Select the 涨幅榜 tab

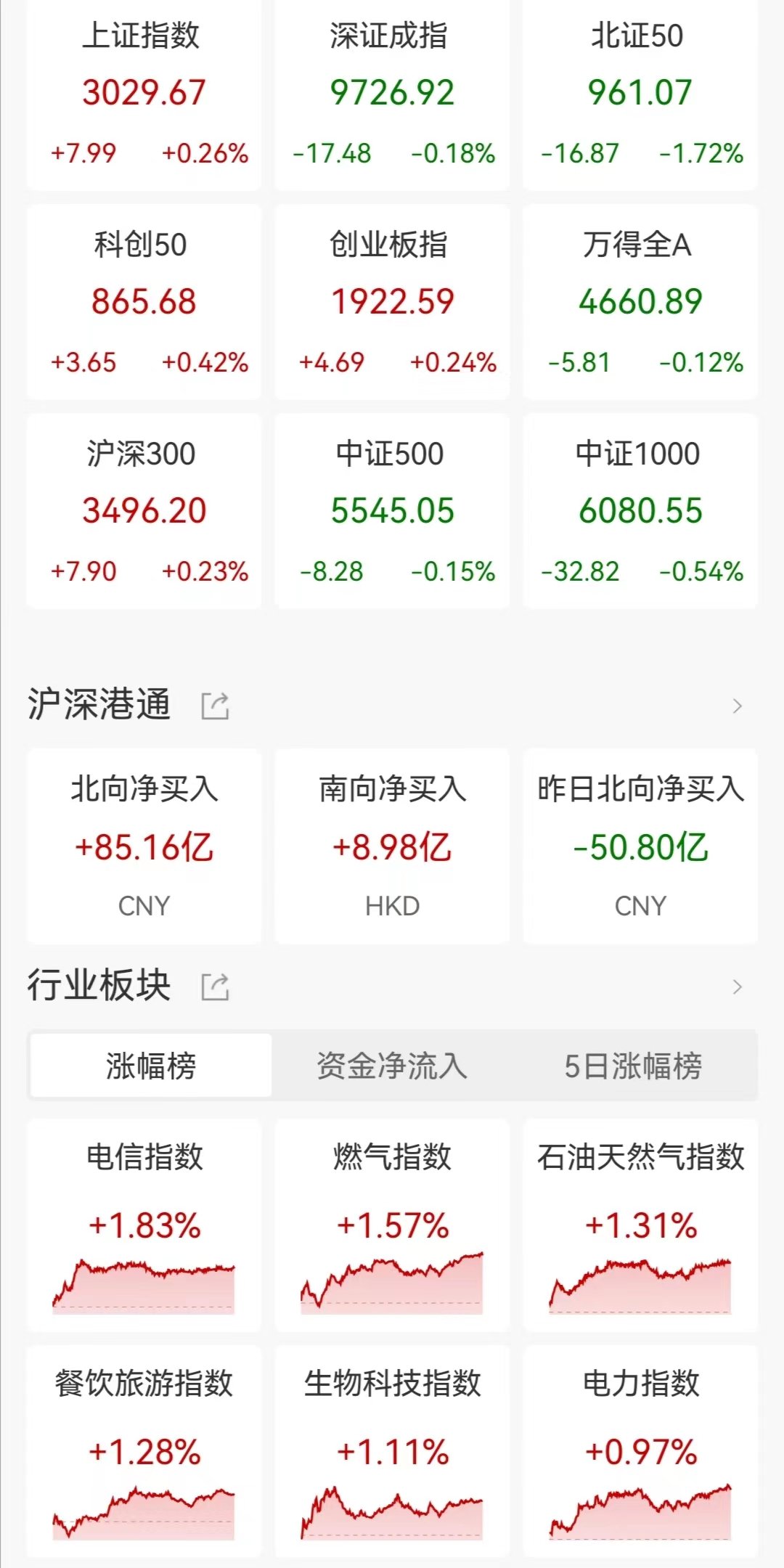[151, 1066]
